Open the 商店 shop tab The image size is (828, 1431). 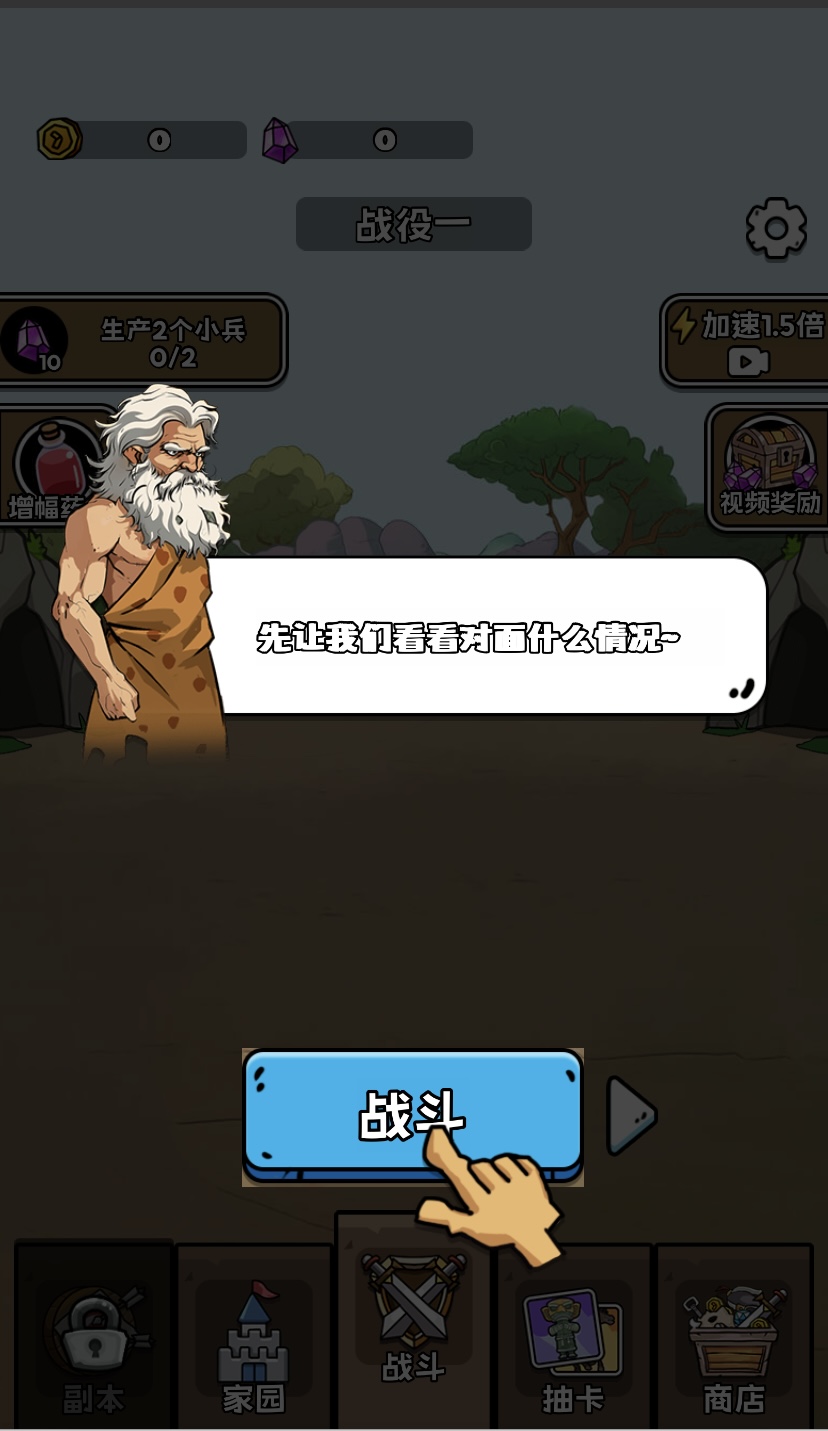click(733, 1340)
